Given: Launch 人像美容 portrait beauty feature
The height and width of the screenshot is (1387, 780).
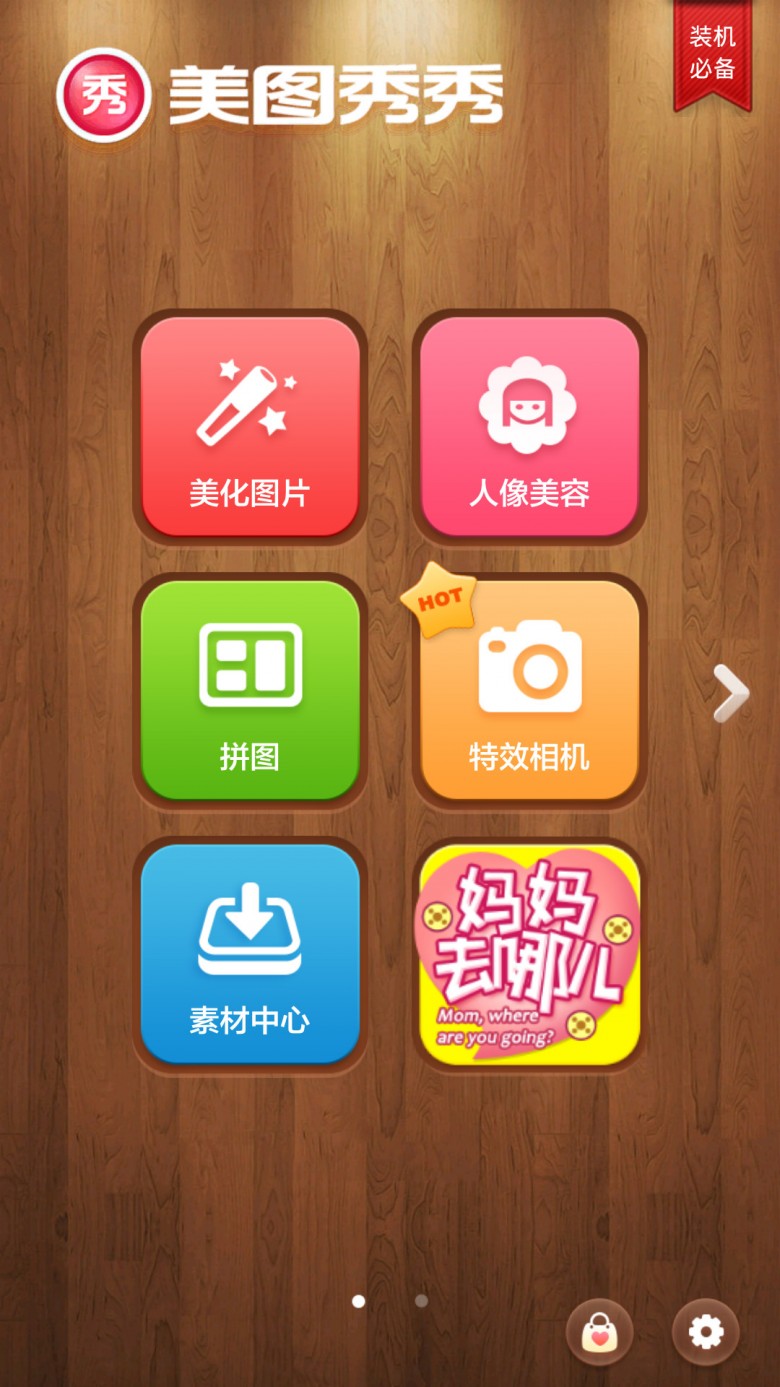Looking at the screenshot, I should coord(529,427).
